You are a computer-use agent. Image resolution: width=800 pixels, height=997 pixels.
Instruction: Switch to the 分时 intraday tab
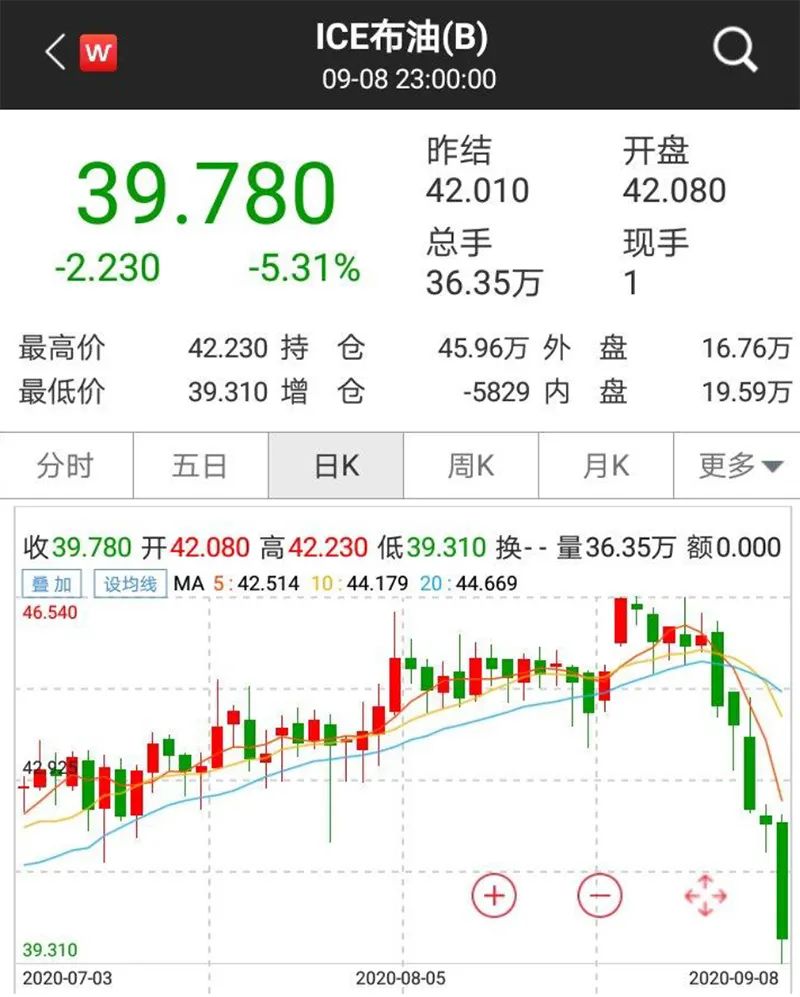tap(64, 465)
